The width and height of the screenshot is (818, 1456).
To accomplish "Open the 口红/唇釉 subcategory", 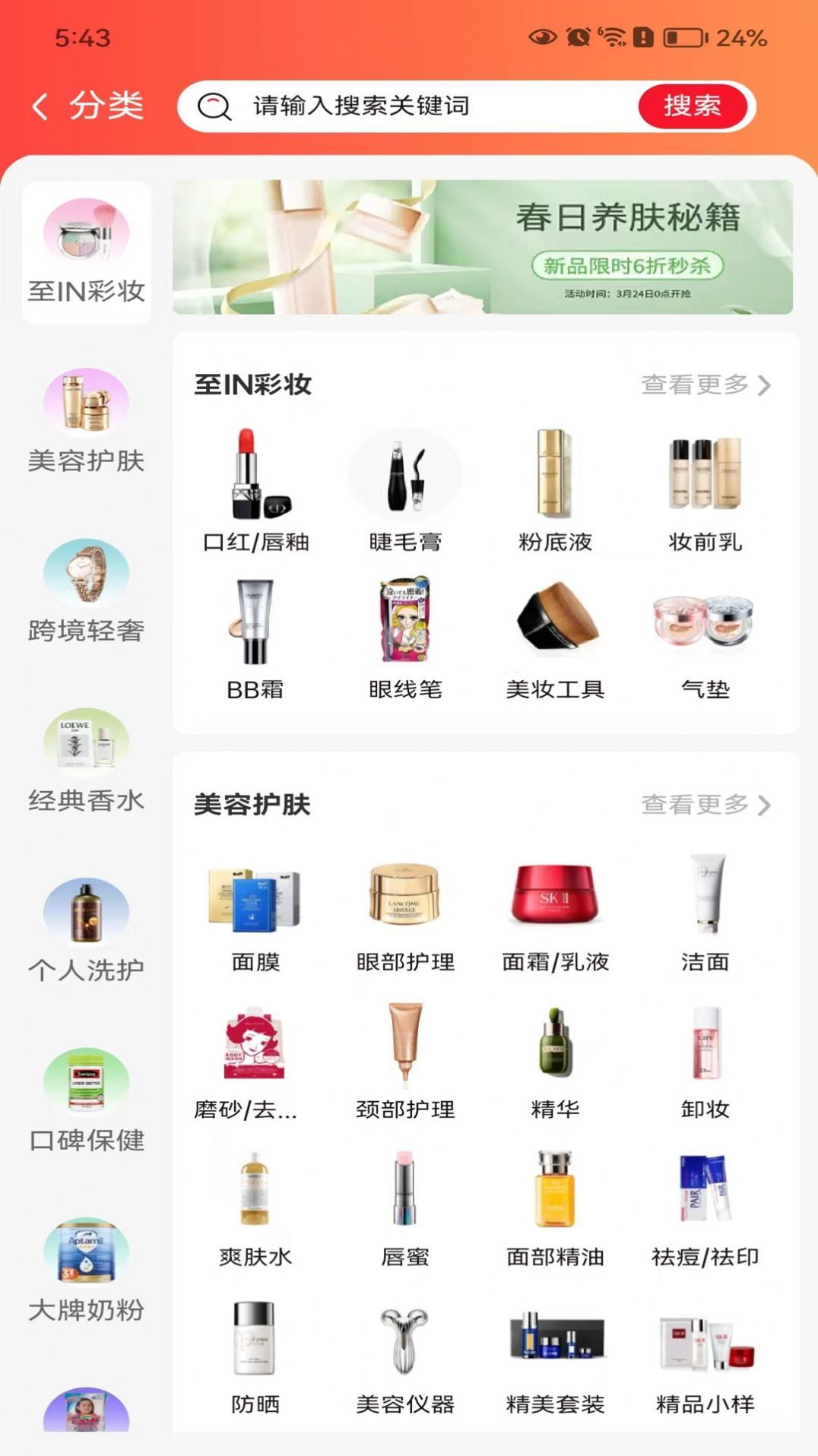I will pos(255,490).
